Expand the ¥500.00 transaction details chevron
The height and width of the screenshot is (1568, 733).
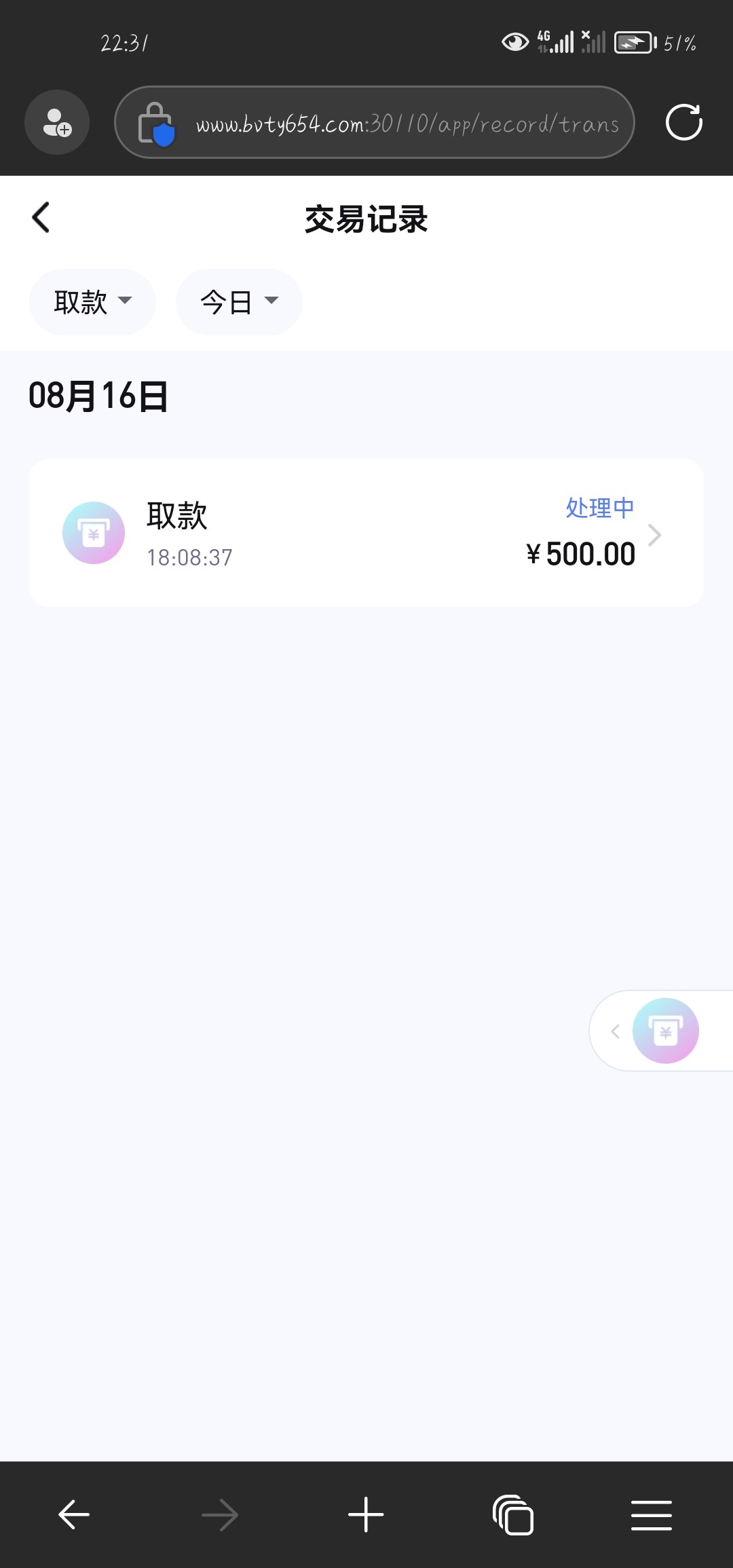point(655,535)
